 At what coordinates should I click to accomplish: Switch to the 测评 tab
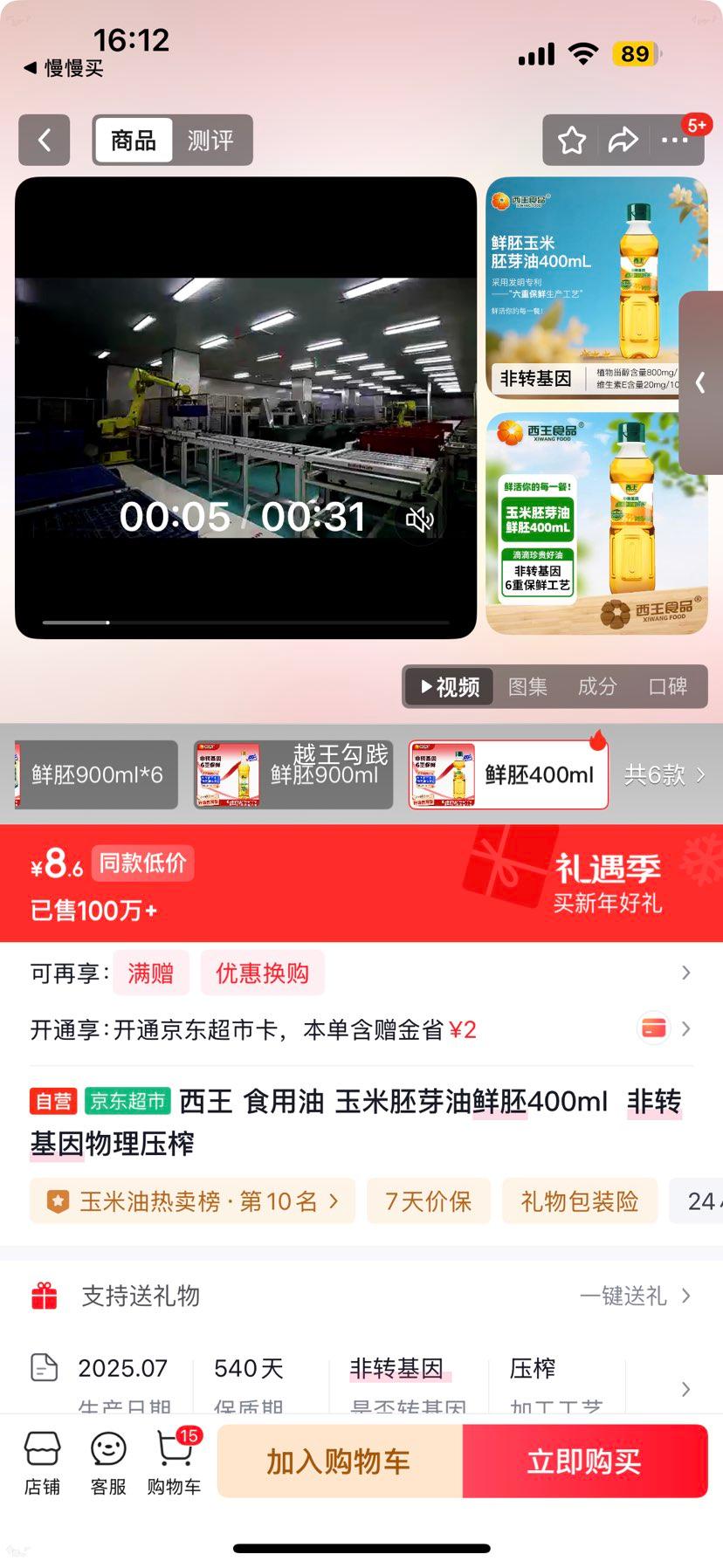(212, 141)
